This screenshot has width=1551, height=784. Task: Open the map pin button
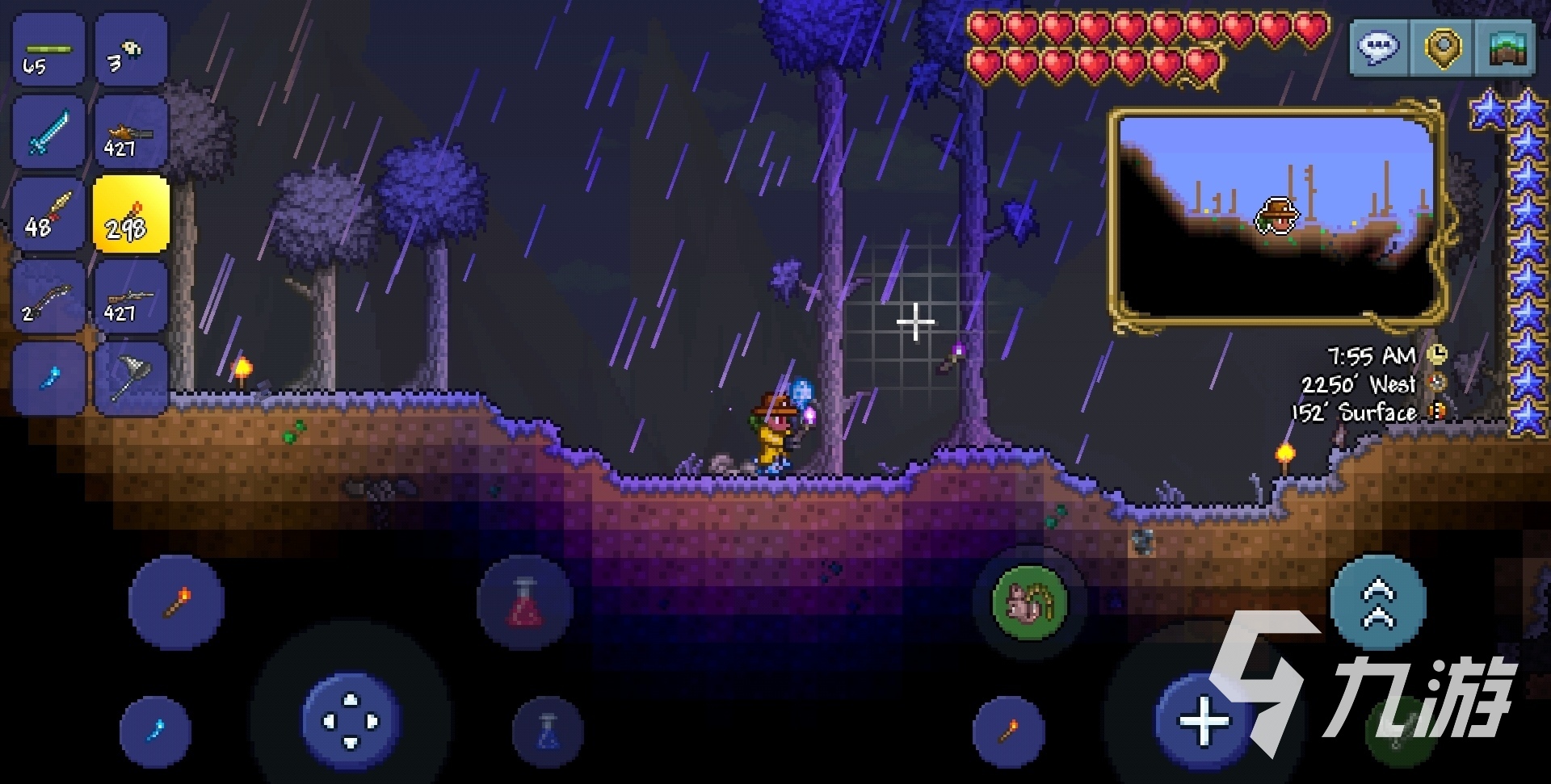(1444, 47)
